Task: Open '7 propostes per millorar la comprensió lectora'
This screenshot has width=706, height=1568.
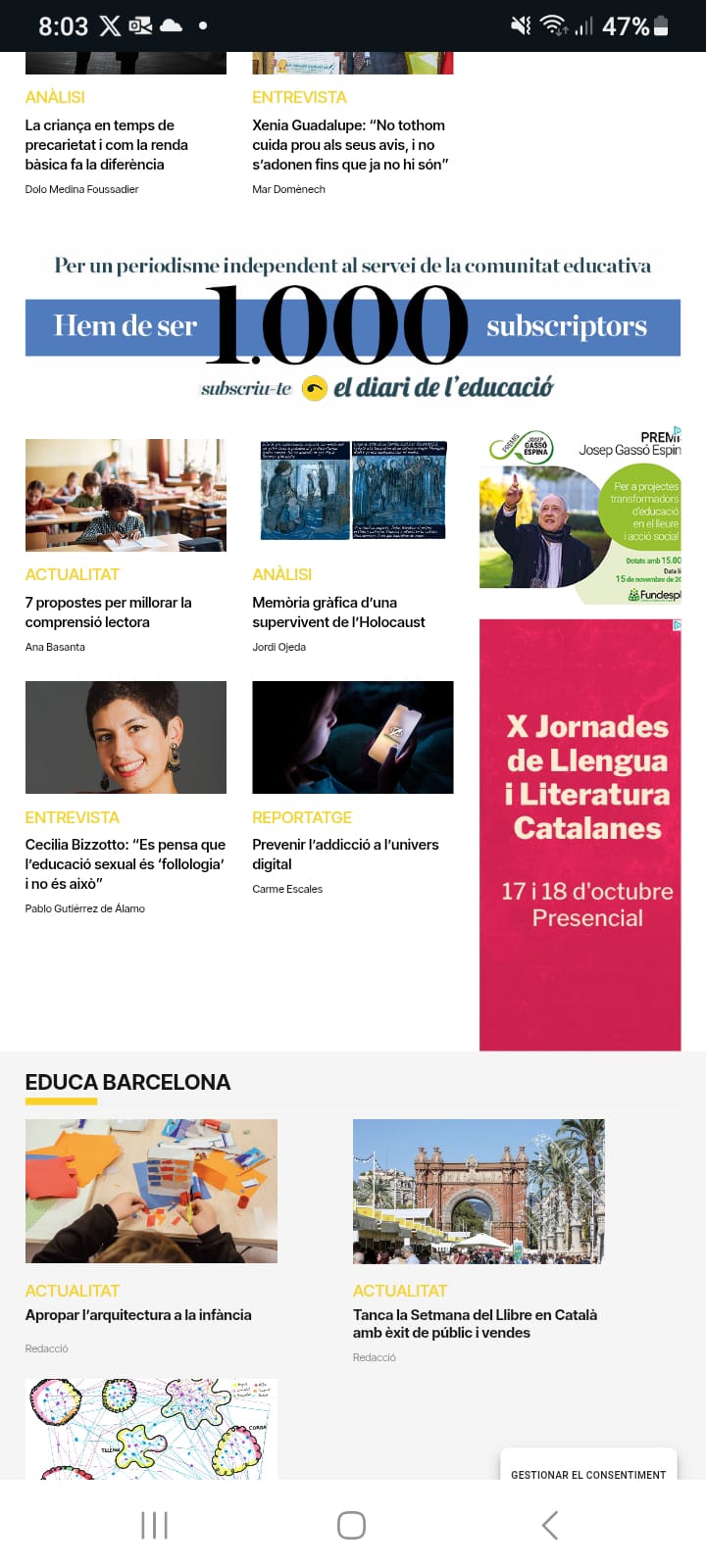Action: pyautogui.click(x=108, y=612)
